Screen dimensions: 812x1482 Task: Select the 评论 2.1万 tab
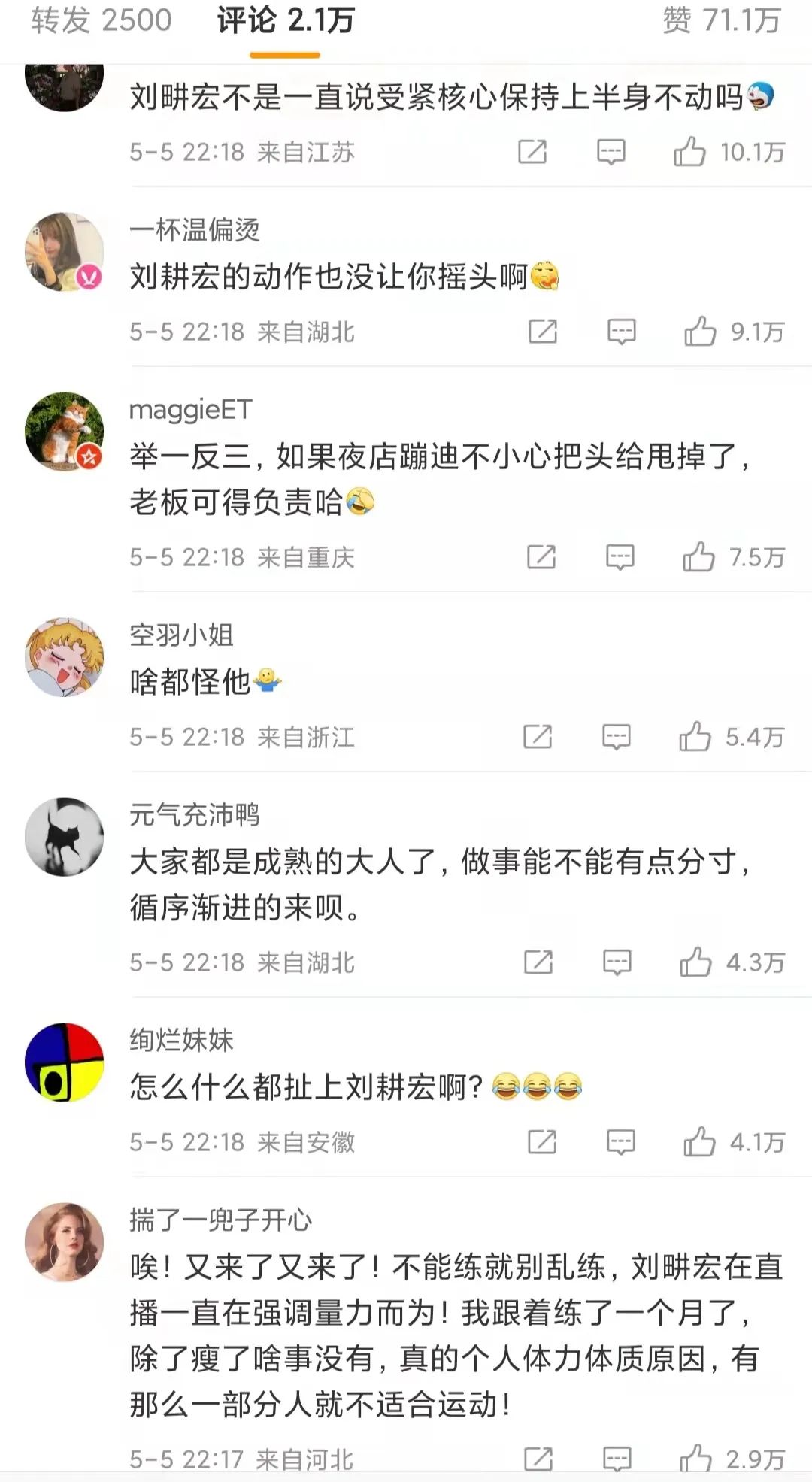285,20
